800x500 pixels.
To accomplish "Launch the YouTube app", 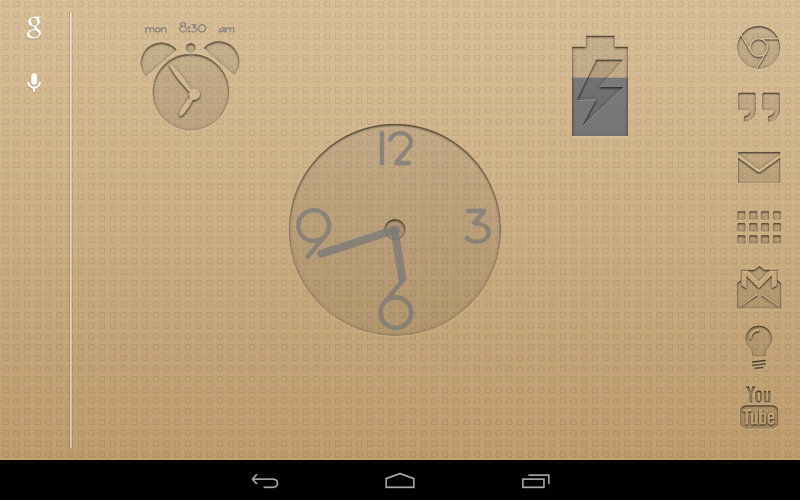I will (758, 407).
